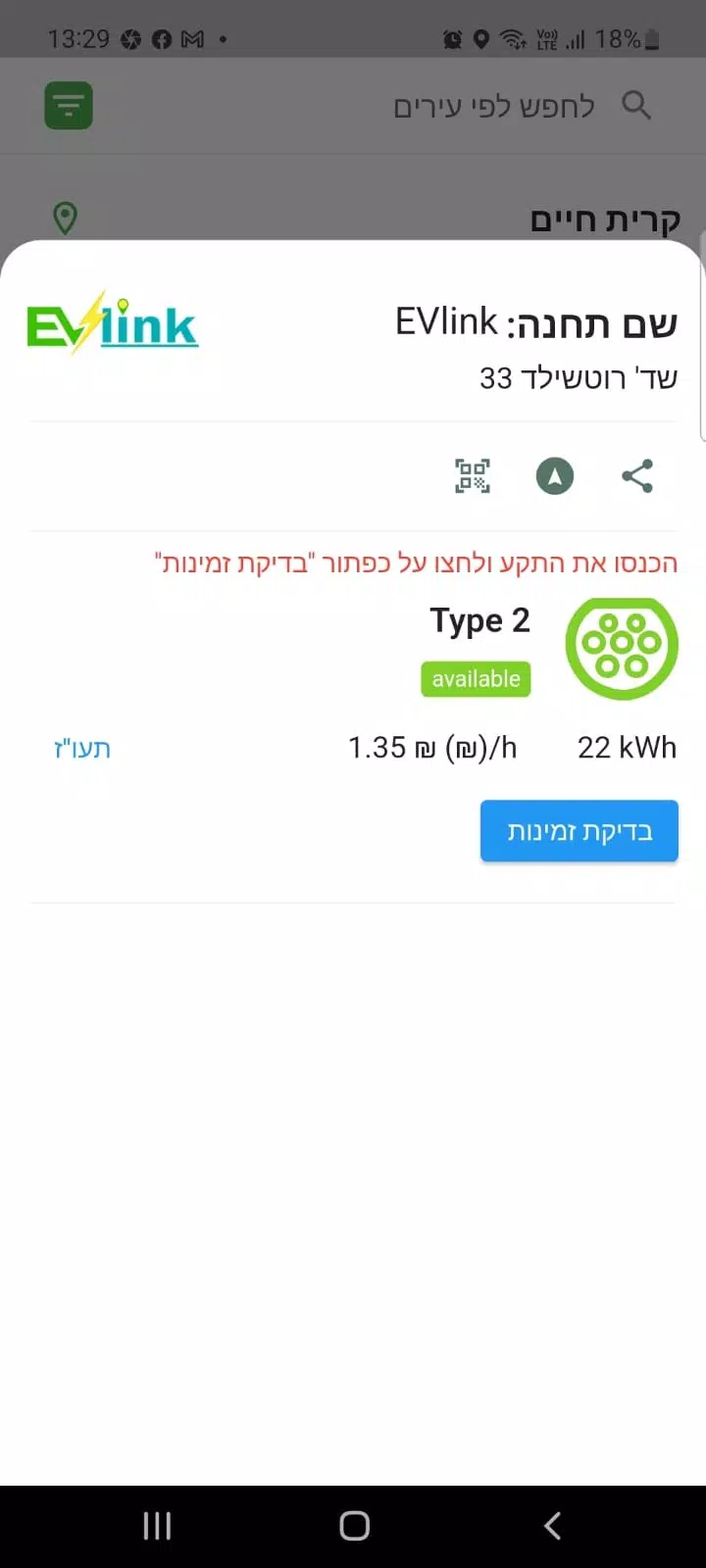The height and width of the screenshot is (1568, 706).
Task: Start navigation using the compass icon
Action: coord(554,476)
